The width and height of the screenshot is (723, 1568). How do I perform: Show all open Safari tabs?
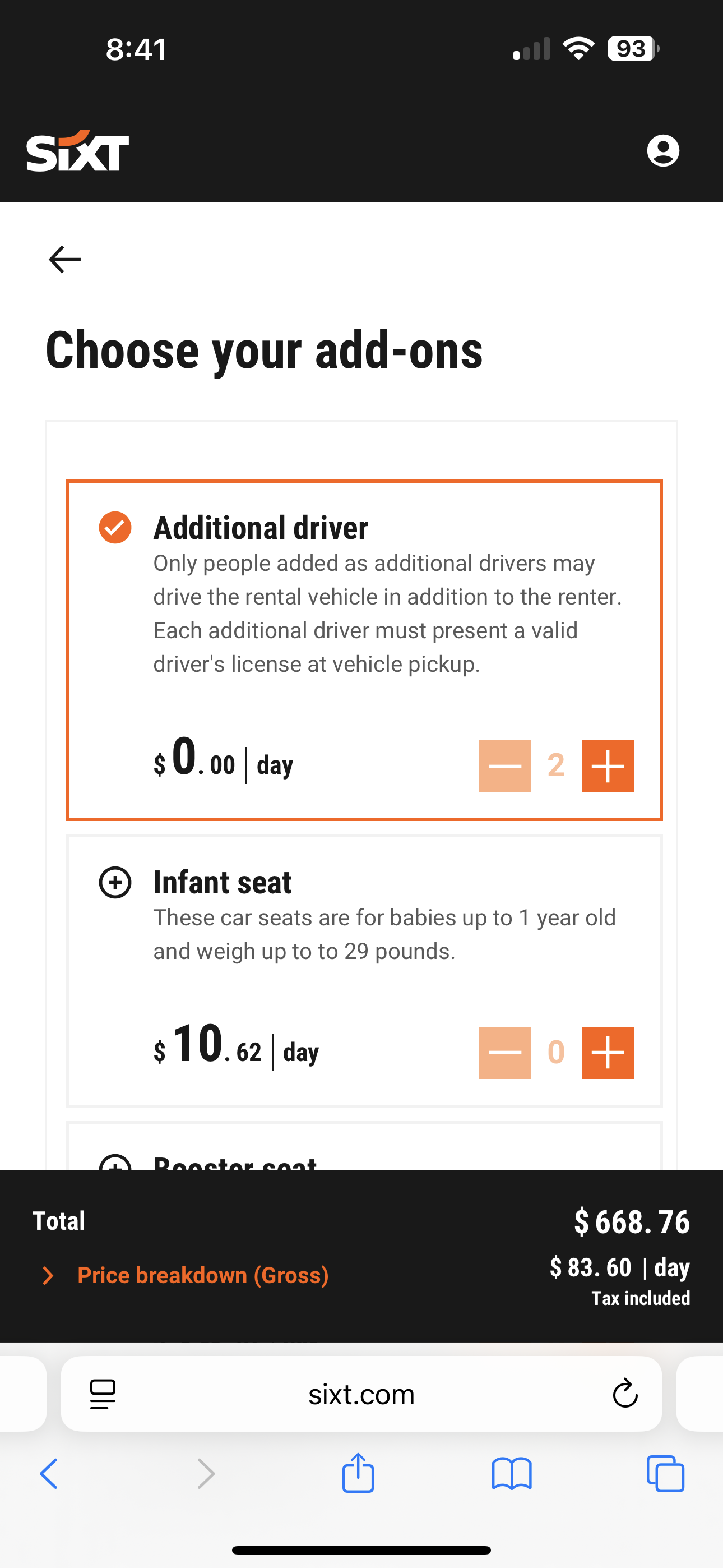665,1474
